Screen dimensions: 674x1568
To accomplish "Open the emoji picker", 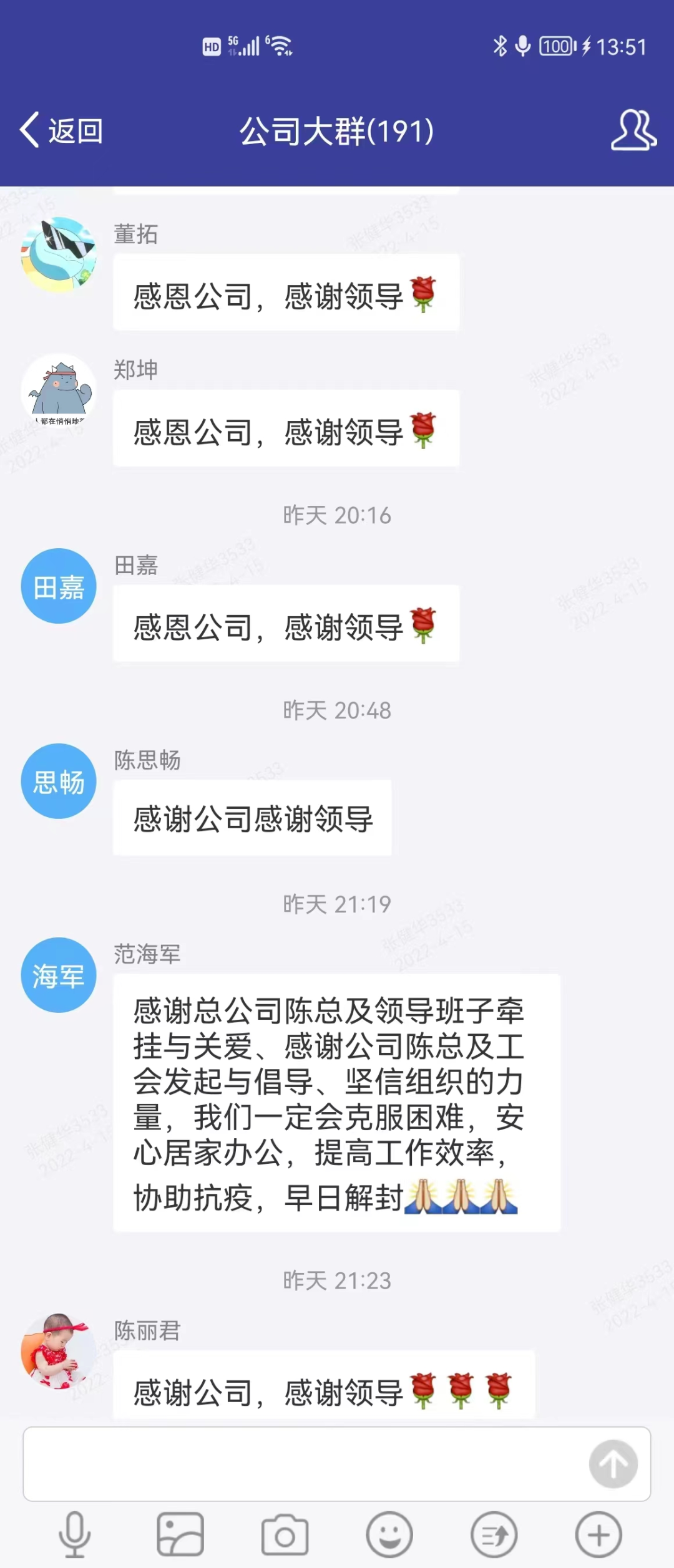I will click(x=389, y=1534).
